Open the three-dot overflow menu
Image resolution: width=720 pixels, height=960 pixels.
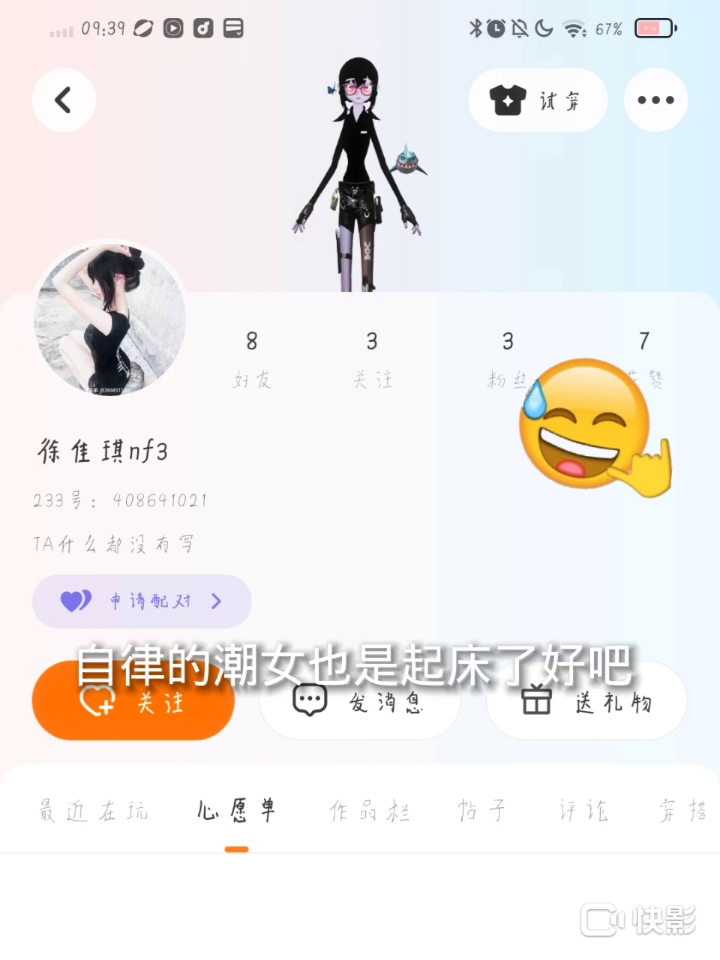(x=656, y=100)
